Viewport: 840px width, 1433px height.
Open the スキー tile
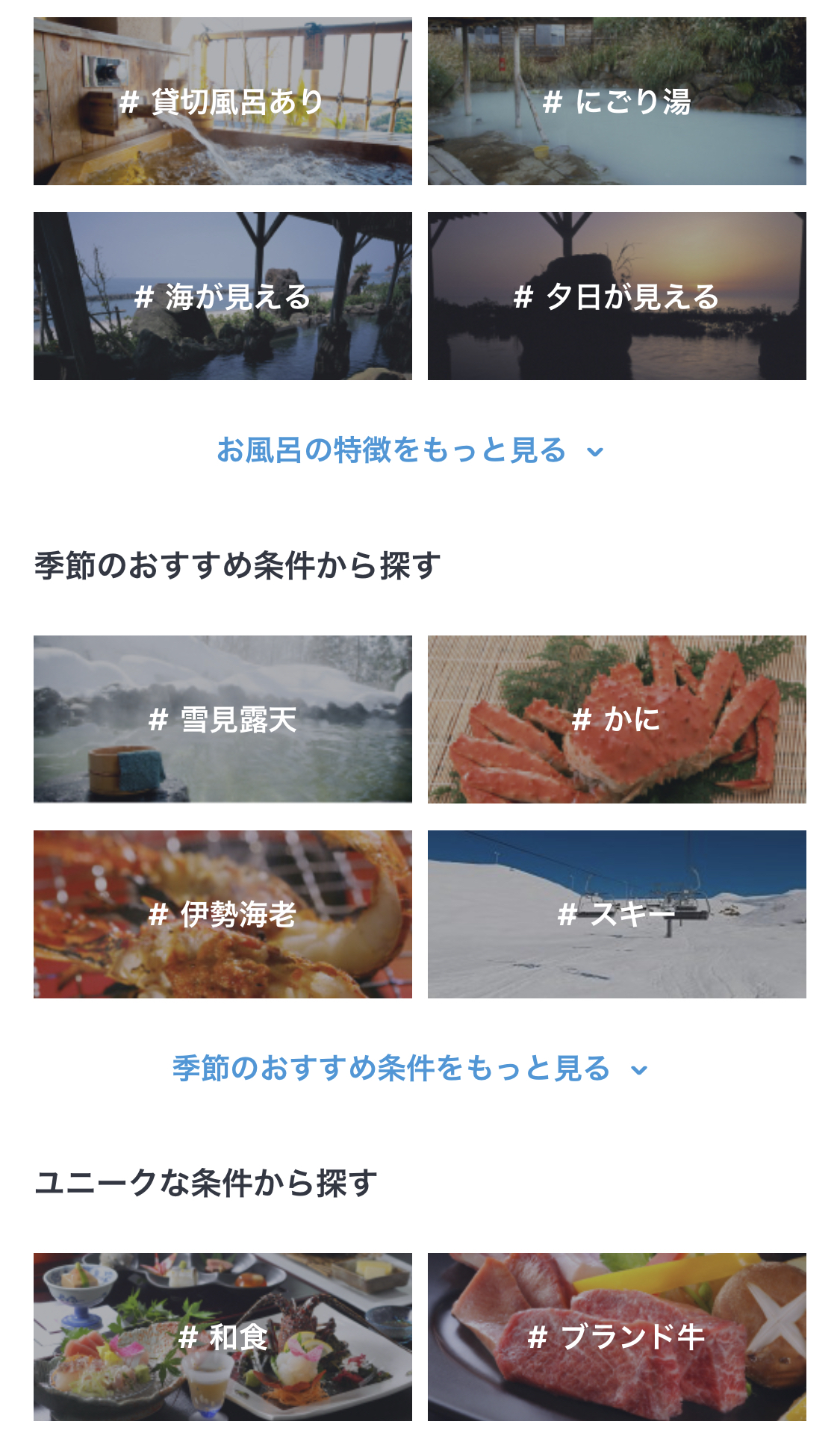(617, 914)
